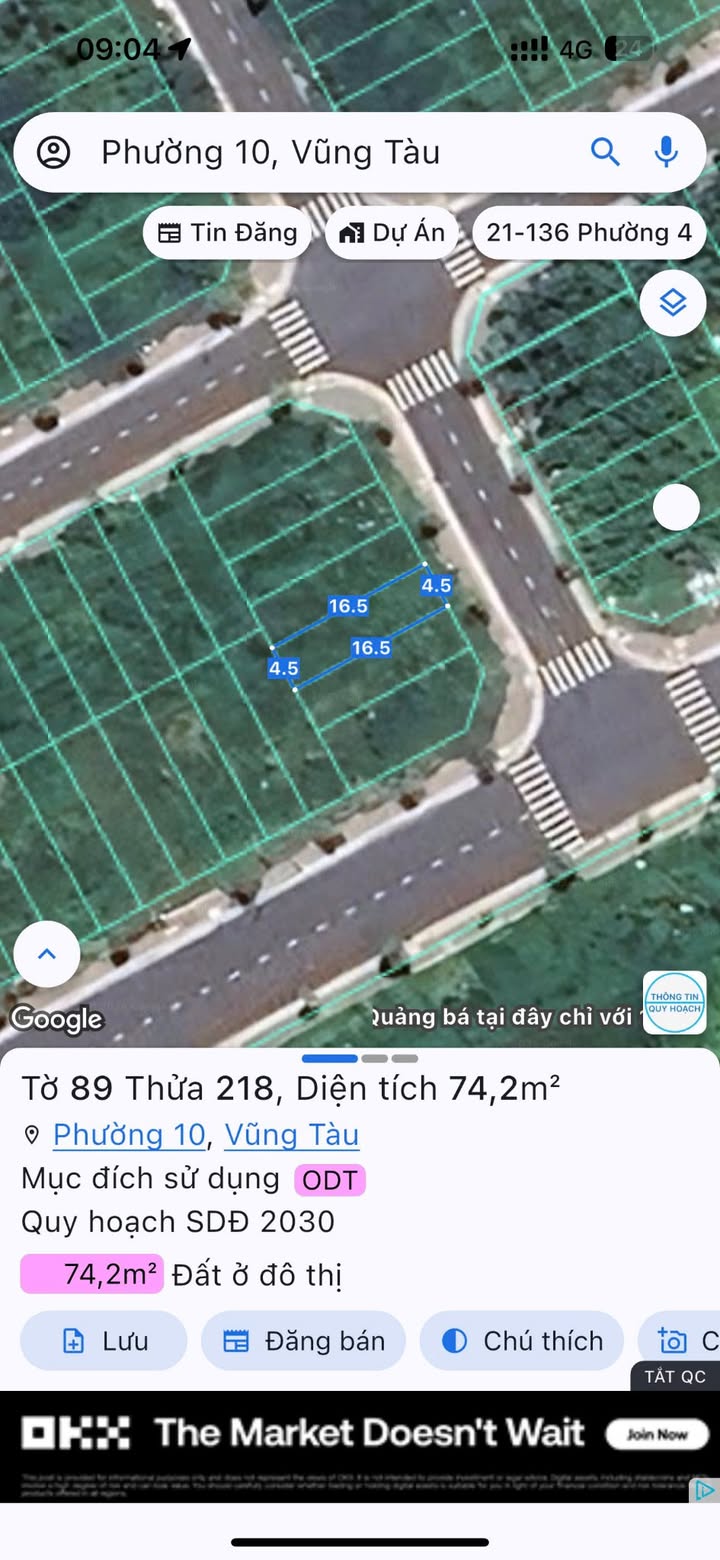
Task: Open the account profile icon
Action: 53,153
